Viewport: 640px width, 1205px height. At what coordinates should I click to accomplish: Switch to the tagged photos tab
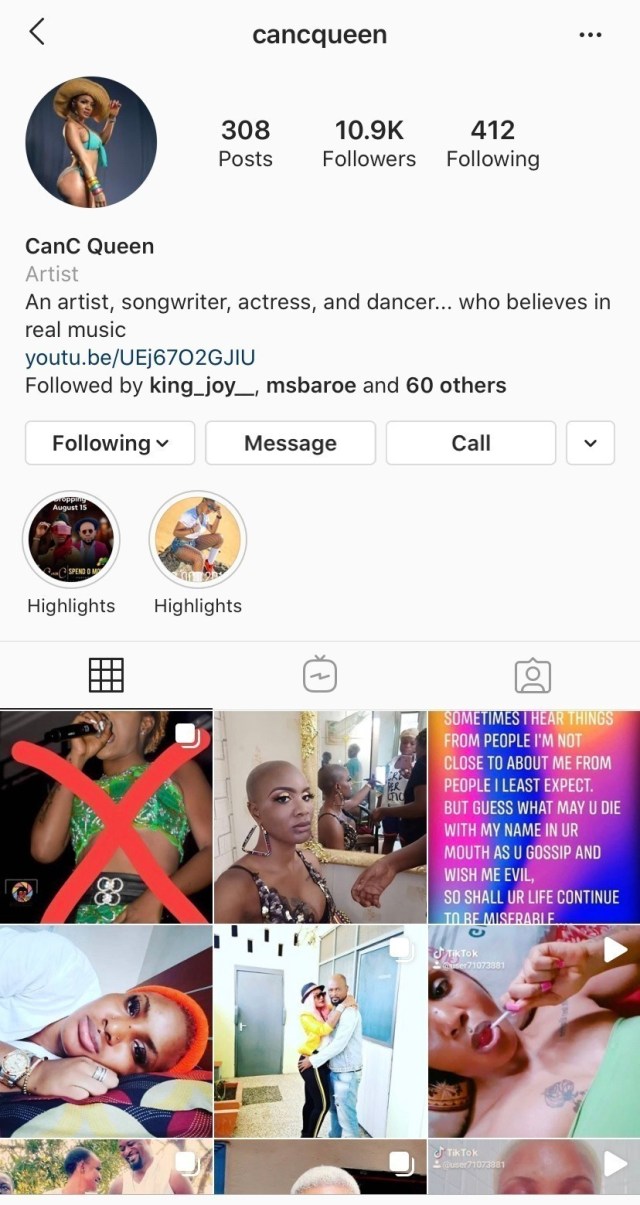[x=532, y=675]
